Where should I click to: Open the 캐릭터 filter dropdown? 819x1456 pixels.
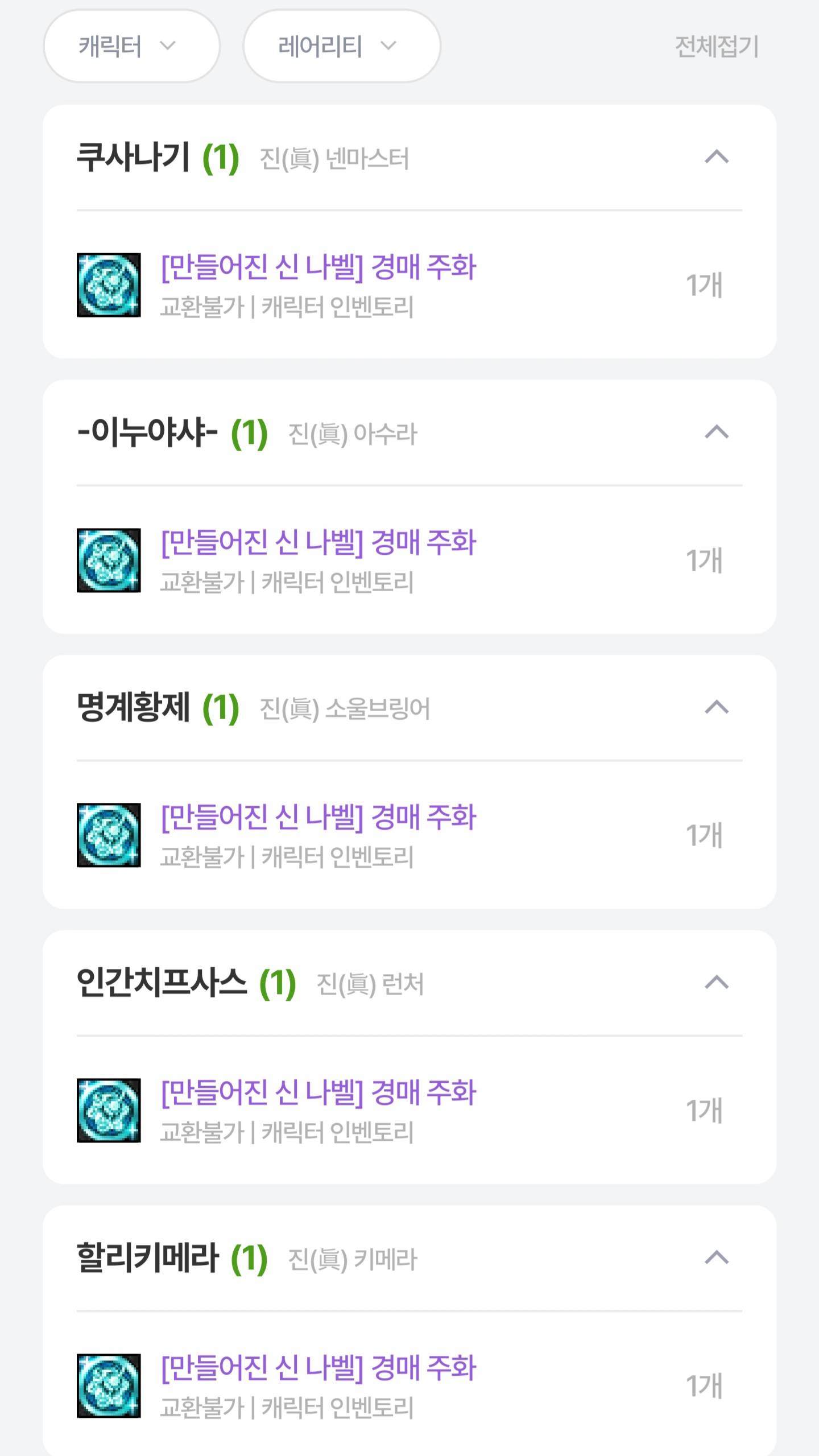[131, 46]
